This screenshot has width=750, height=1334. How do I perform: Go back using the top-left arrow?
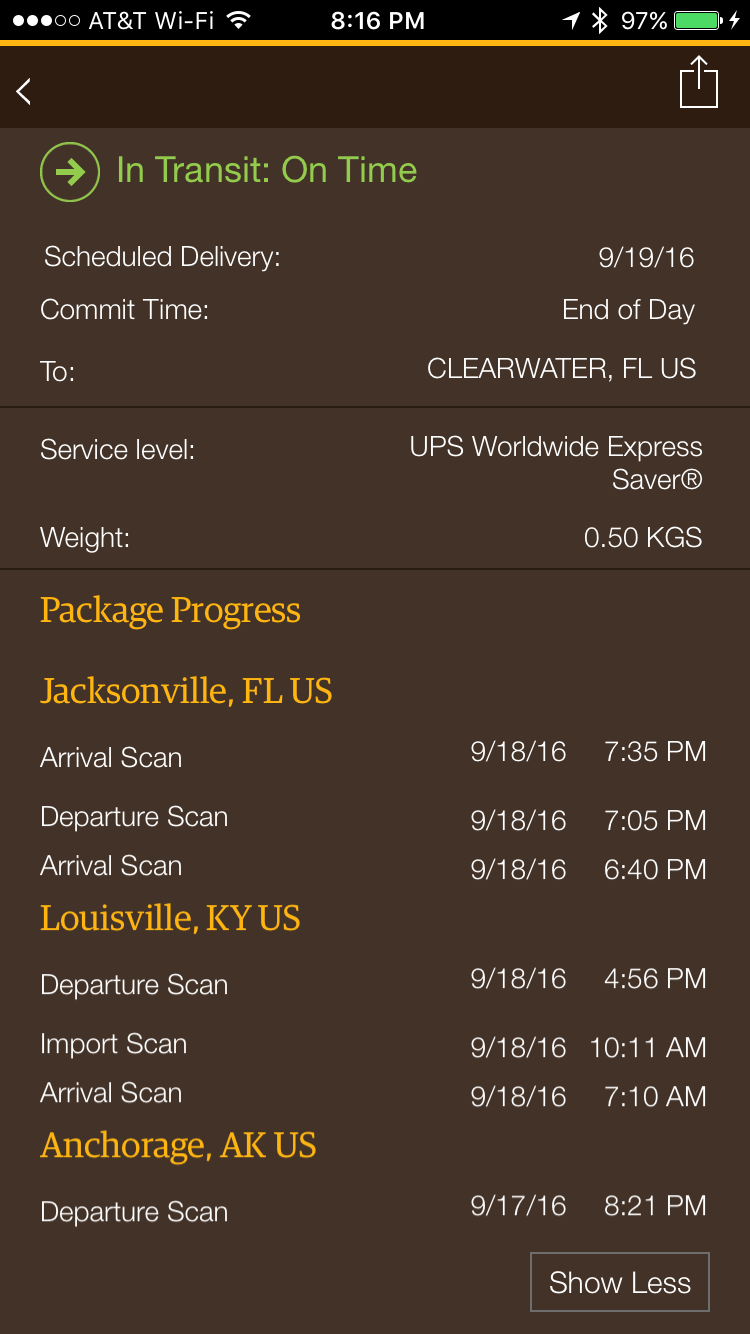coord(25,91)
